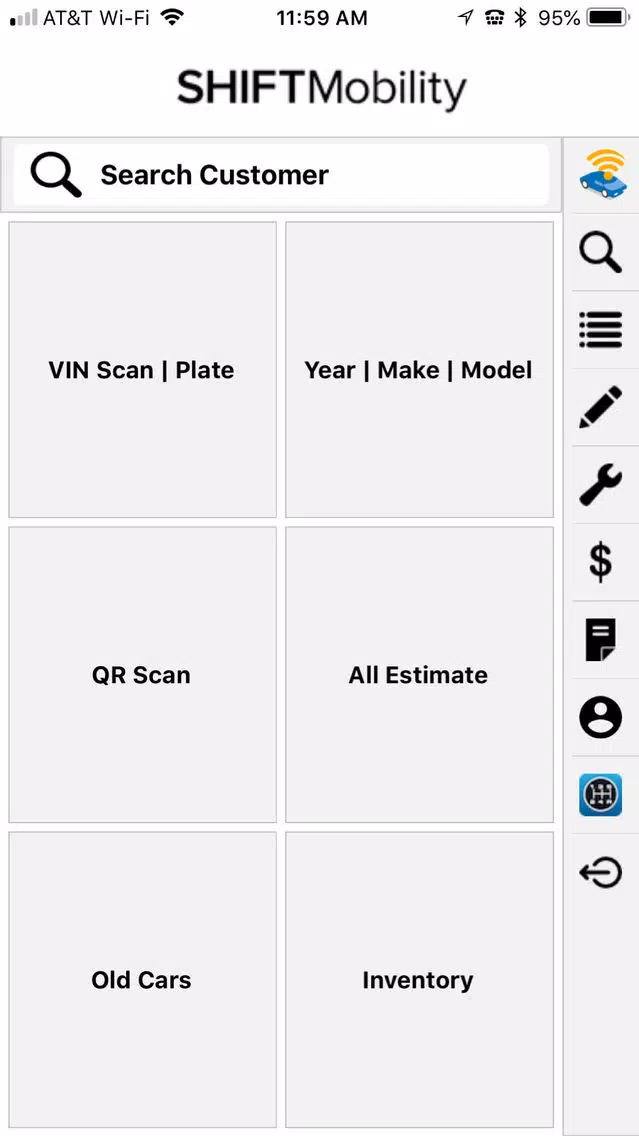Open the document note icon
Screen dimensions: 639x1136
coord(601,640)
